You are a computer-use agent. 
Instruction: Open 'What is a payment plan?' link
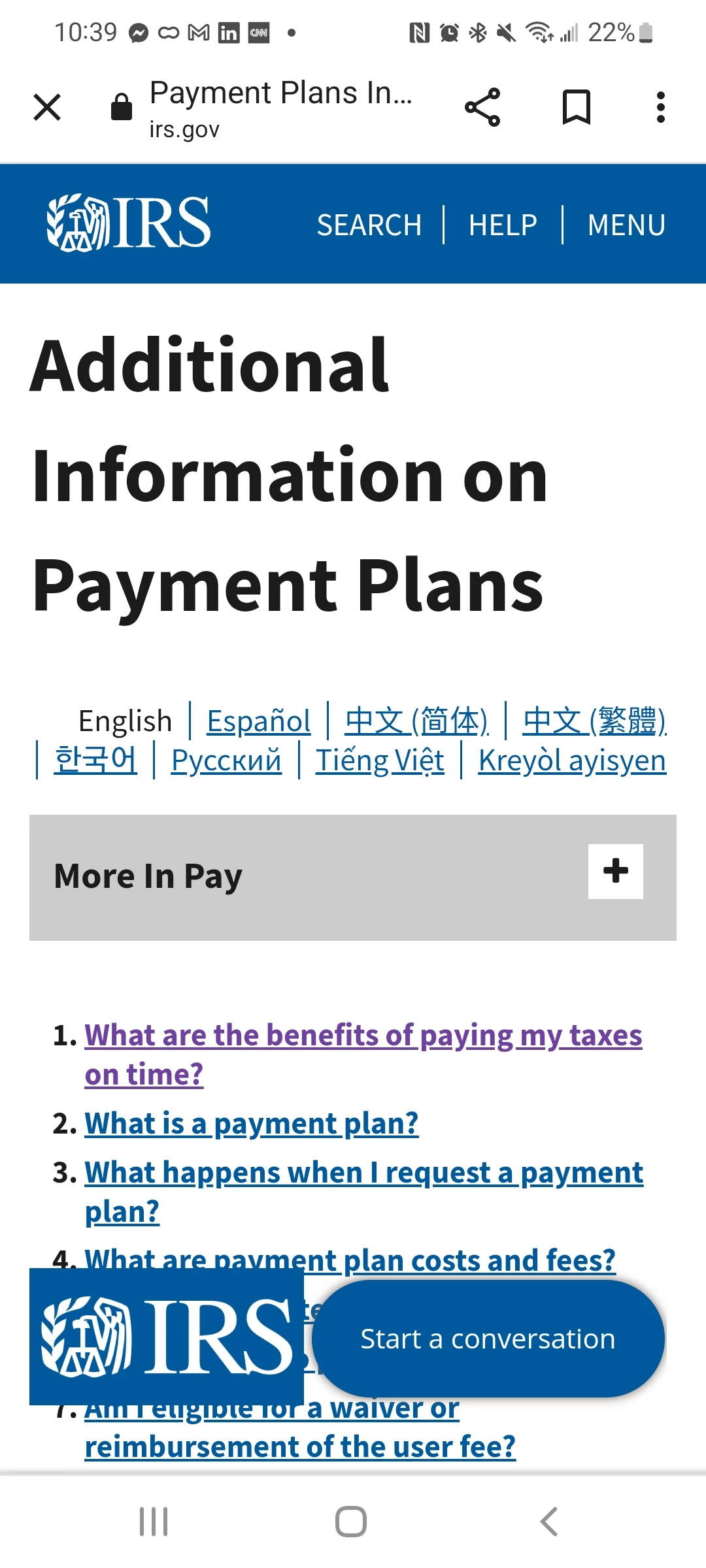(252, 1124)
